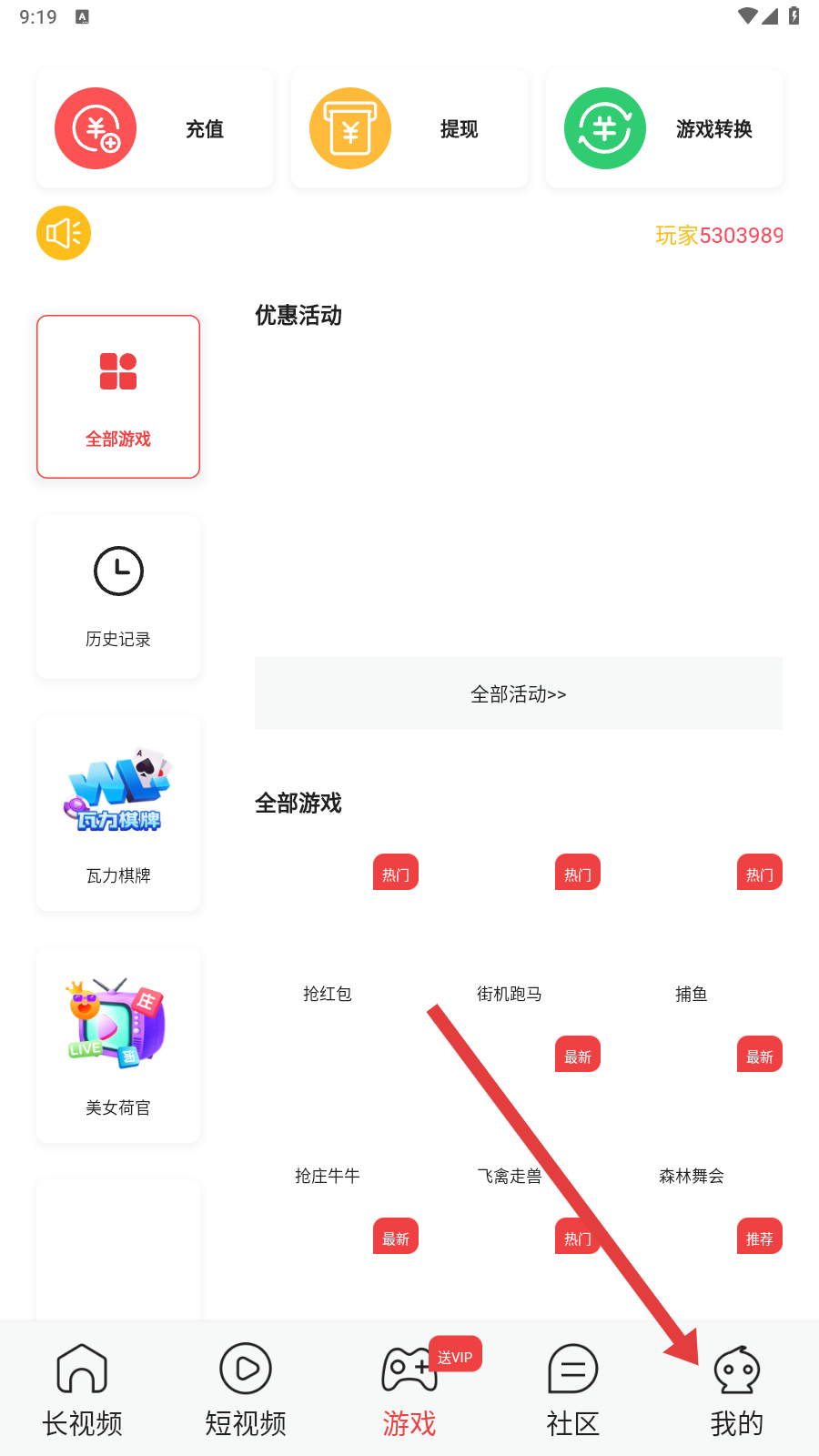Open the 全部游戏 grid icon in sidebar

point(117,369)
